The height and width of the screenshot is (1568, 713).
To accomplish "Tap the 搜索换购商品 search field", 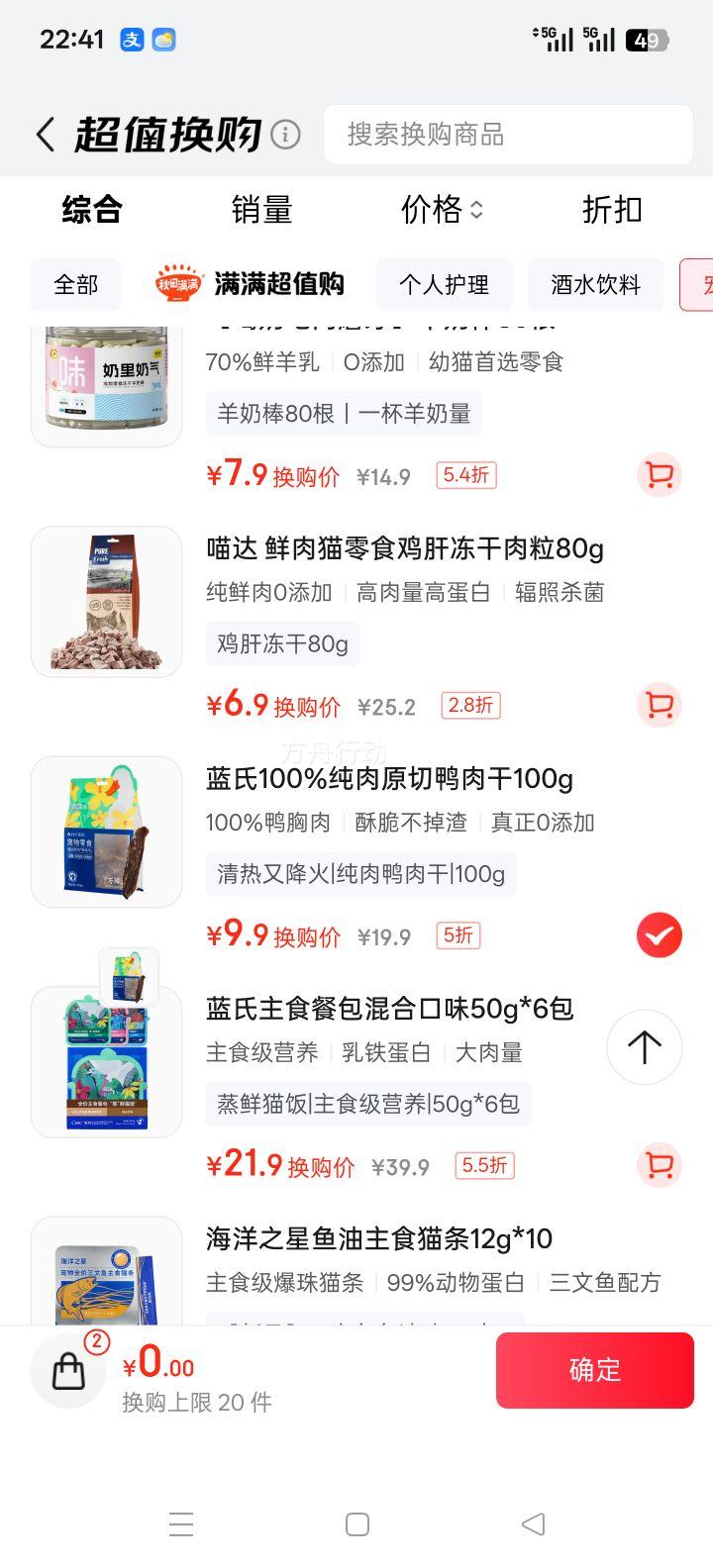I will point(508,135).
